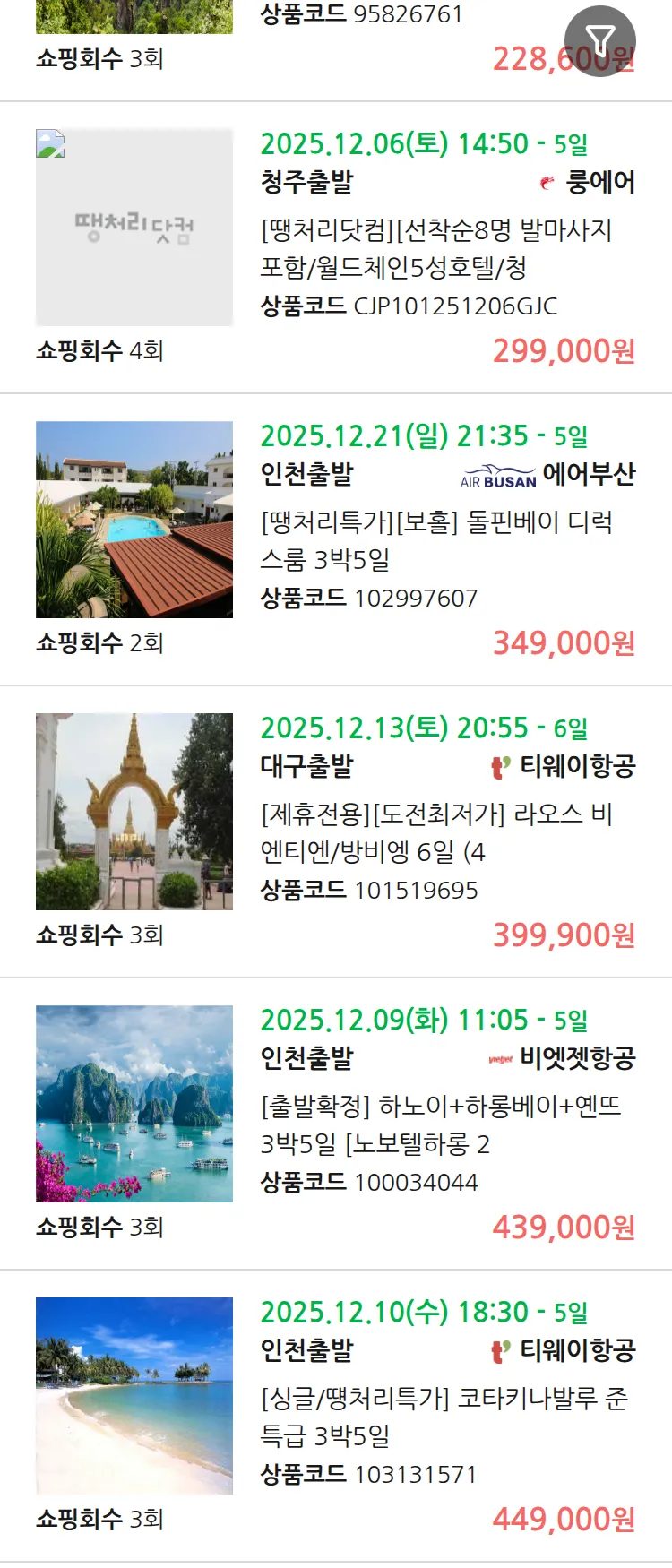View the 코타키나발루 준특급 3박5일 package
Screen dimensions: 672x1568
coord(443,1417)
